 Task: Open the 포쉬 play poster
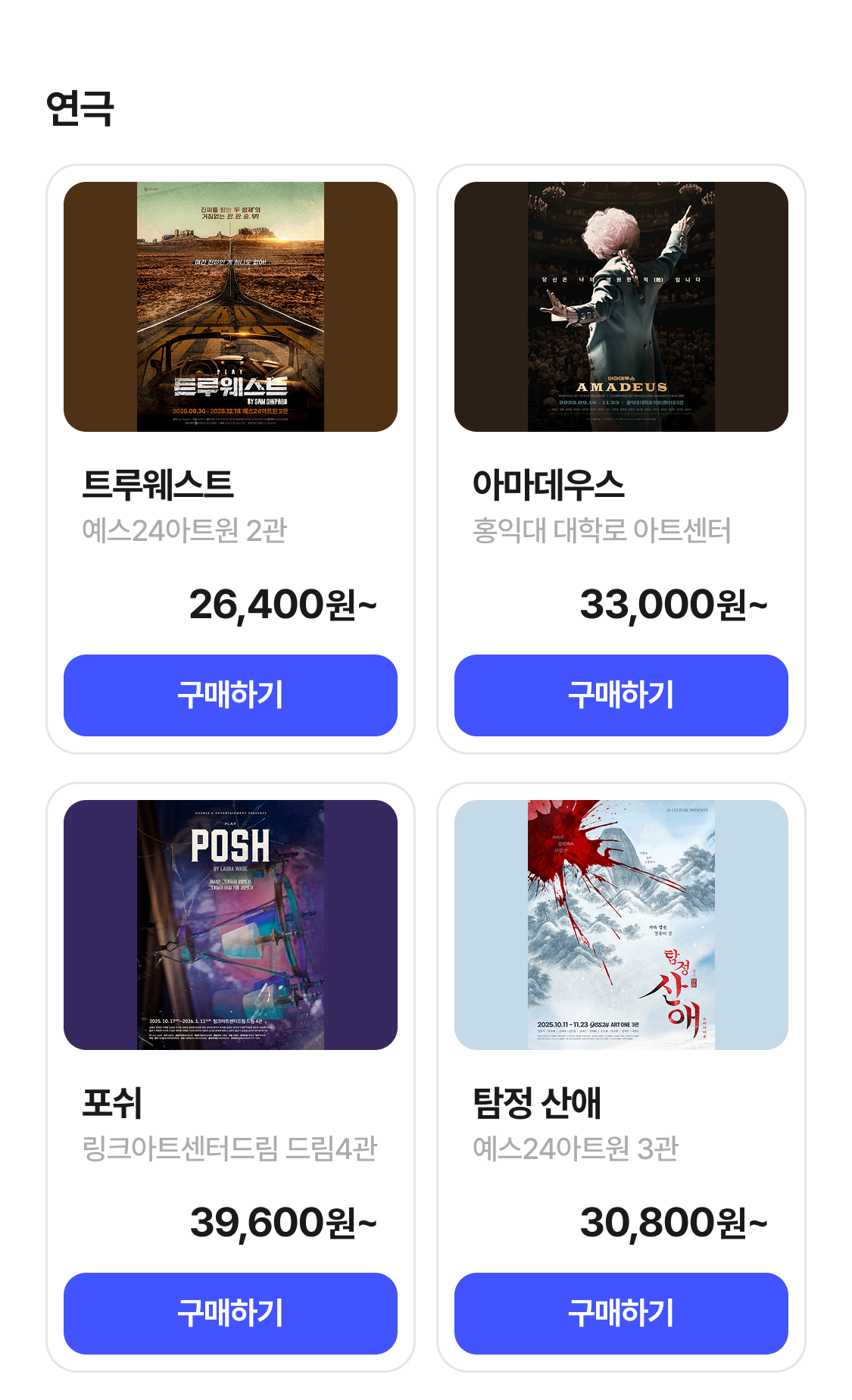coord(230,924)
